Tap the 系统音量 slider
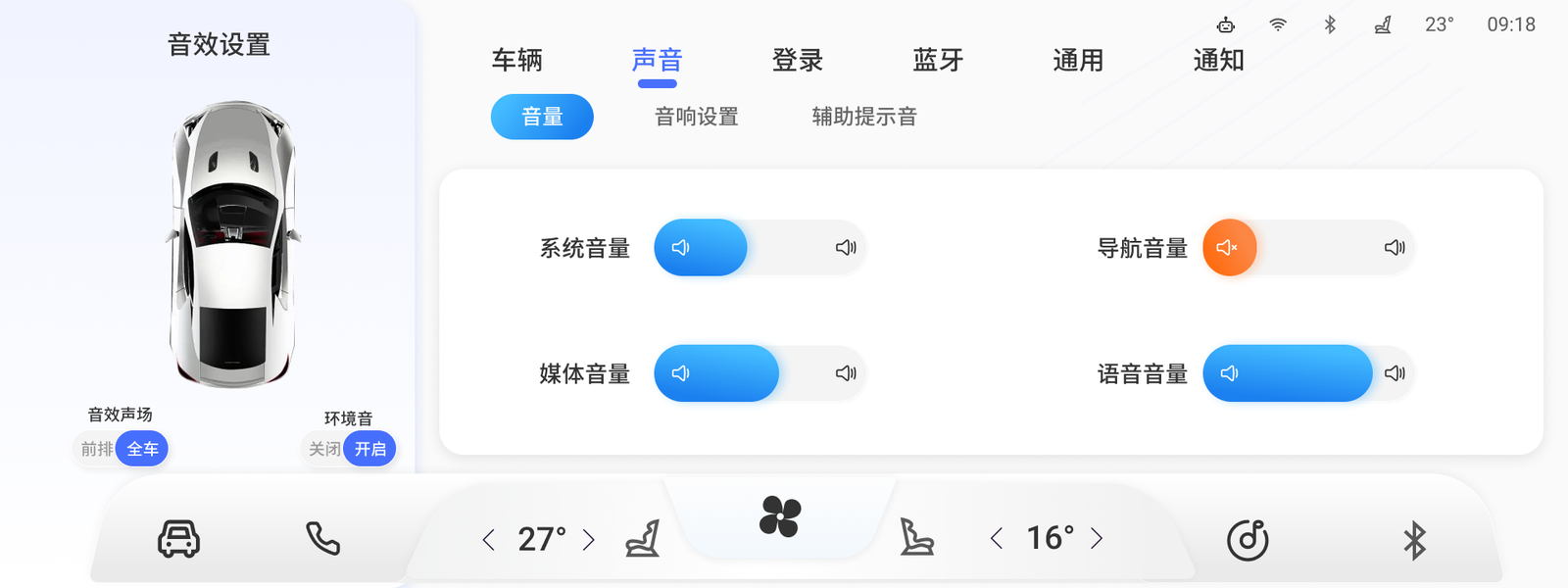Viewport: 1568px width, 588px height. click(759, 248)
